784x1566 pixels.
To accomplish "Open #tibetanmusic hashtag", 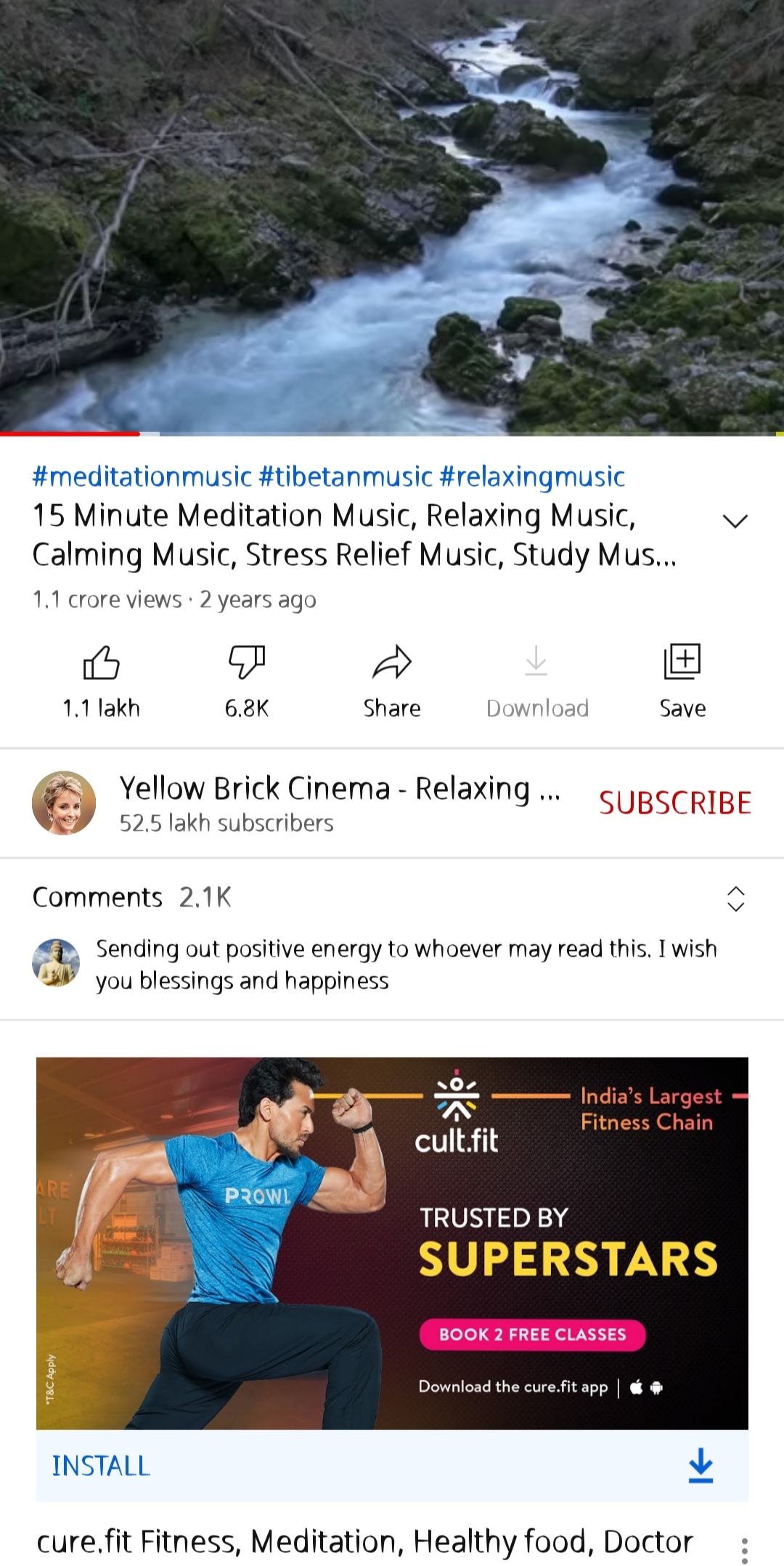I will (346, 476).
